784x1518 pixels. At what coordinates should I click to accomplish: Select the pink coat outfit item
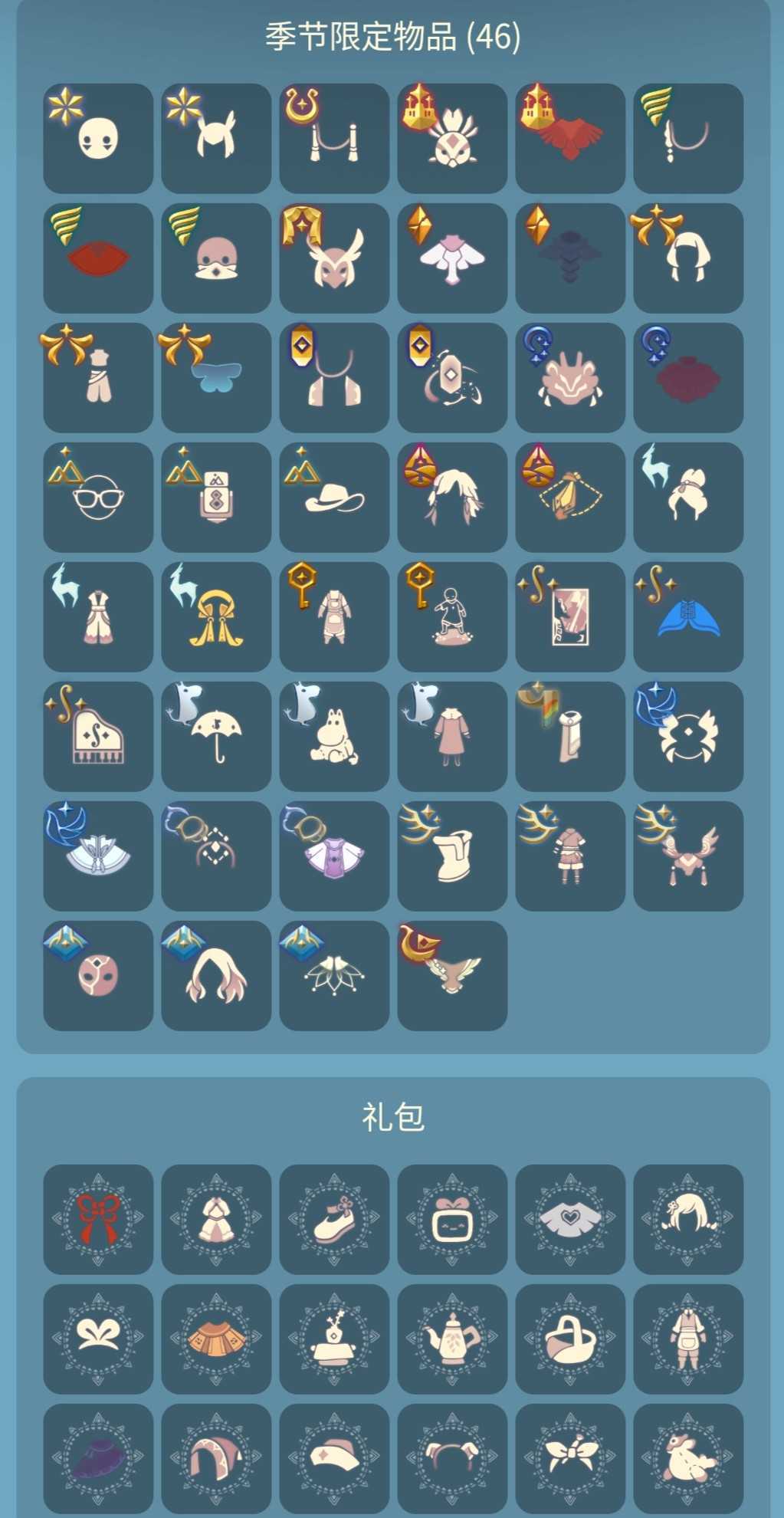click(x=452, y=736)
